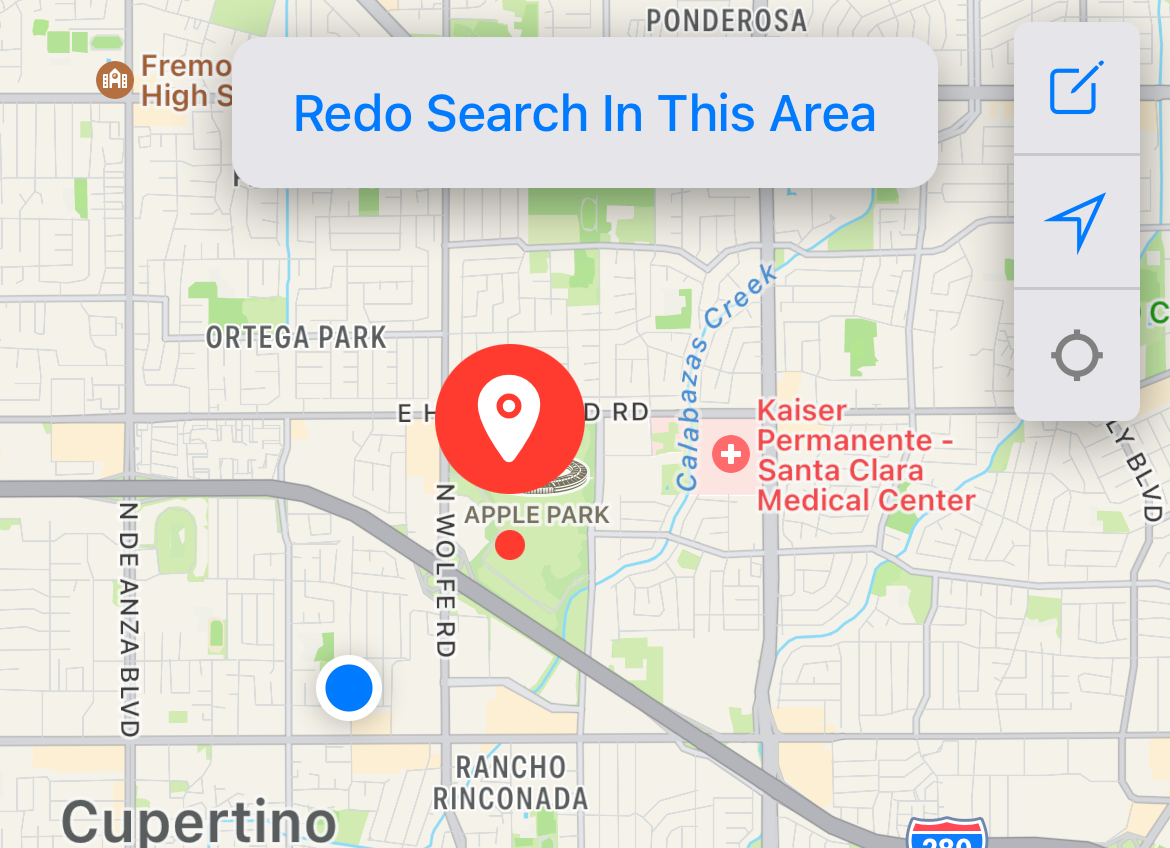Tap the blue current location dot
1170x848 pixels.
(x=349, y=688)
